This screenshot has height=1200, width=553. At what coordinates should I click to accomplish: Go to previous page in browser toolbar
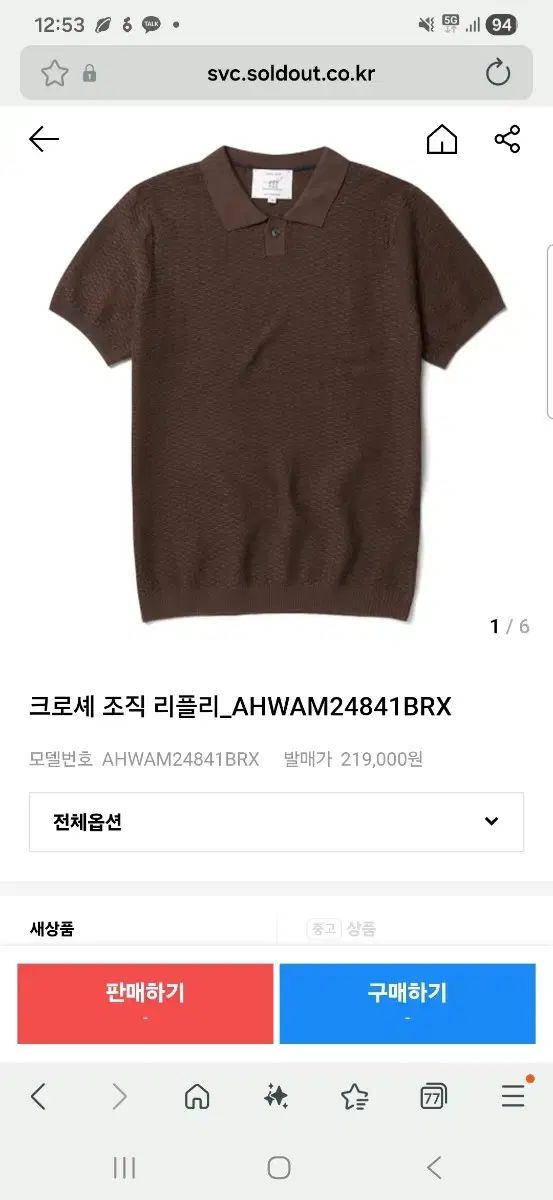38,1097
